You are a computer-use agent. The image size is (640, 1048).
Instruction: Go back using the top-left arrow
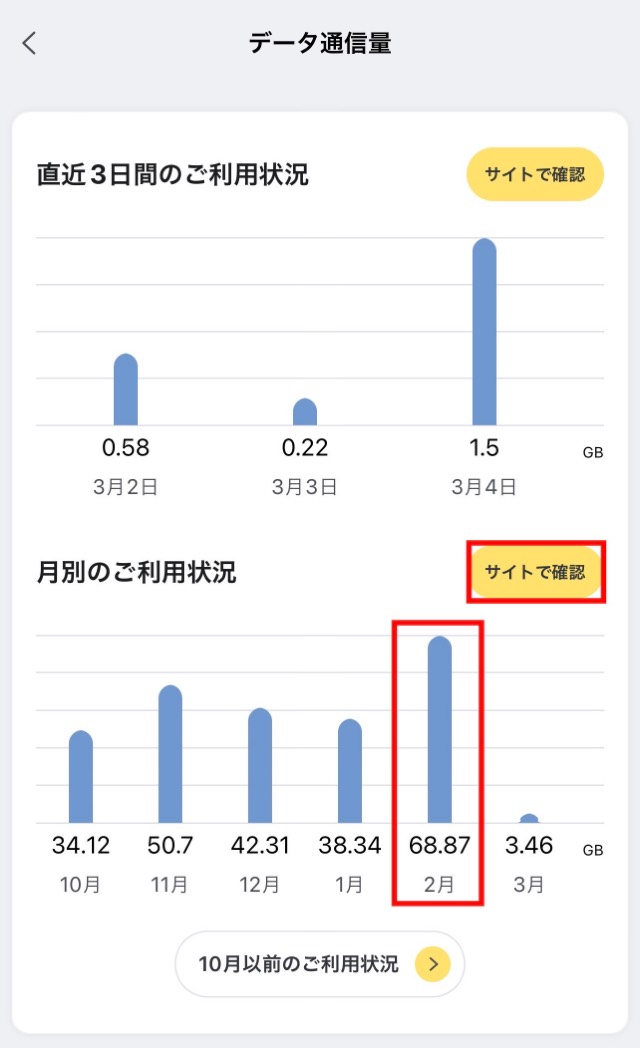[29, 43]
